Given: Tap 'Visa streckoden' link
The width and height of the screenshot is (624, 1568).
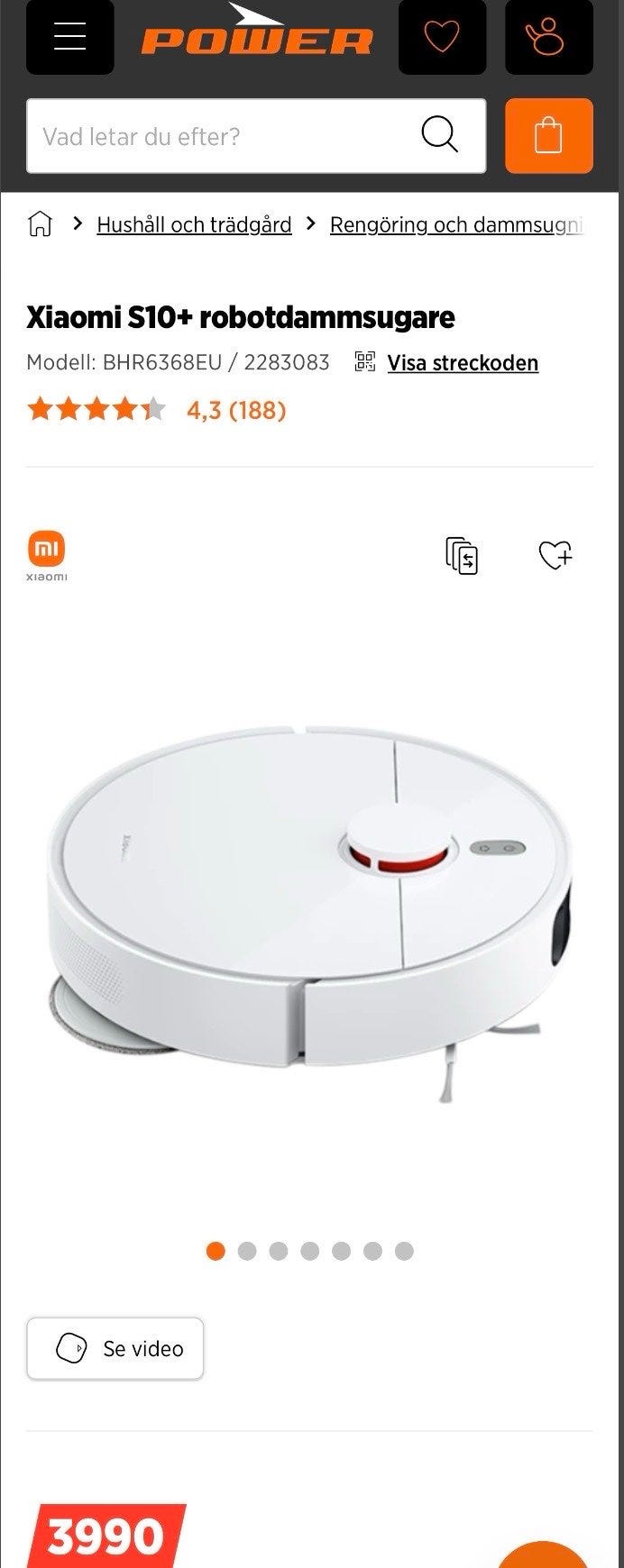Looking at the screenshot, I should (x=463, y=363).
